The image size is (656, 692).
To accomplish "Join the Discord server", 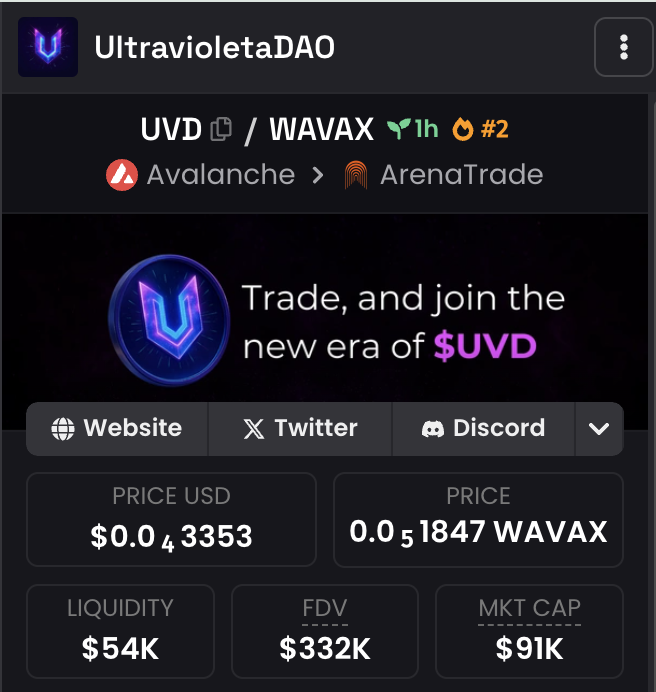I will click(483, 429).
